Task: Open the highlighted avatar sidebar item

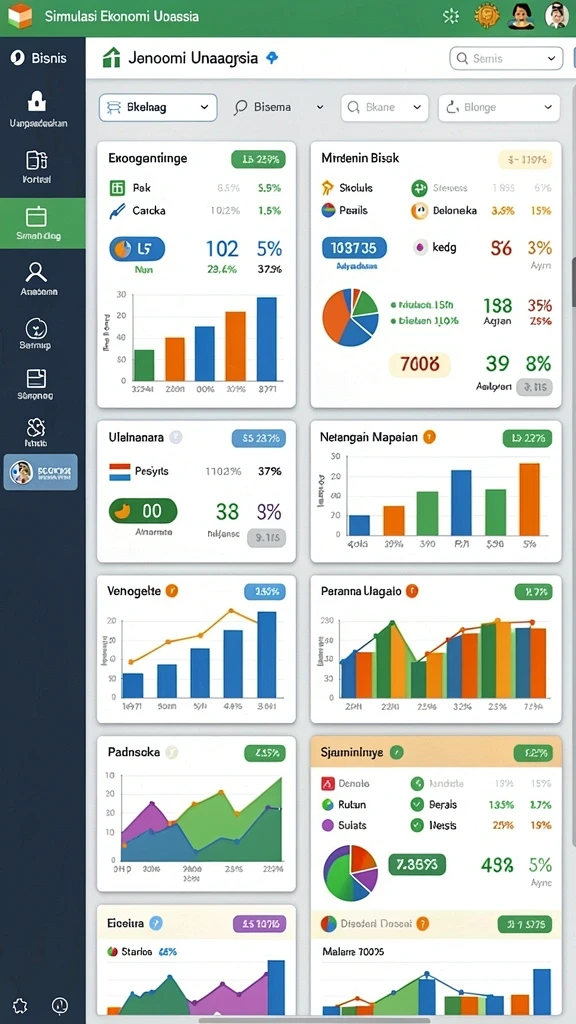Action: pos(40,472)
